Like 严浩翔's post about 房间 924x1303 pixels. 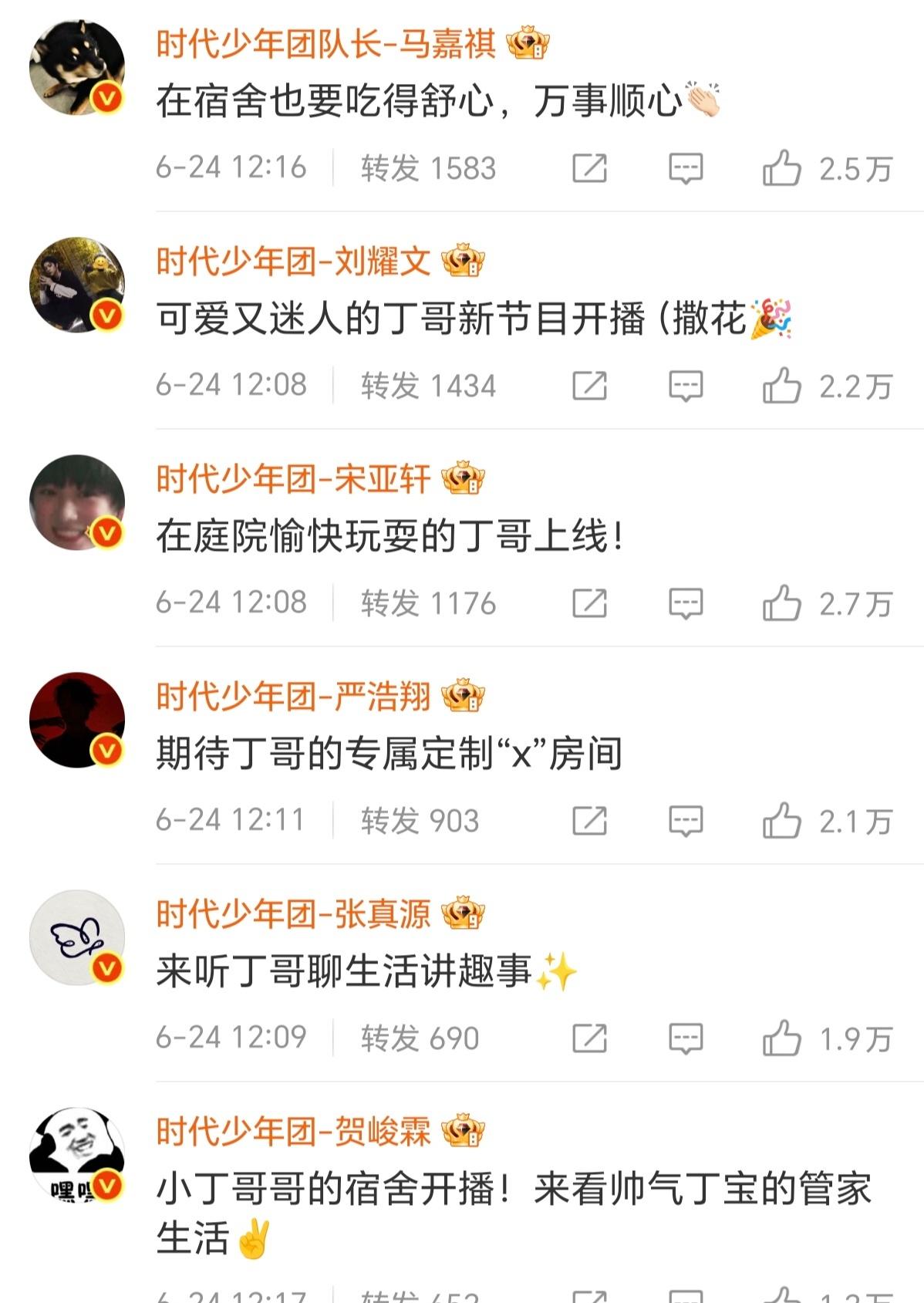[782, 821]
